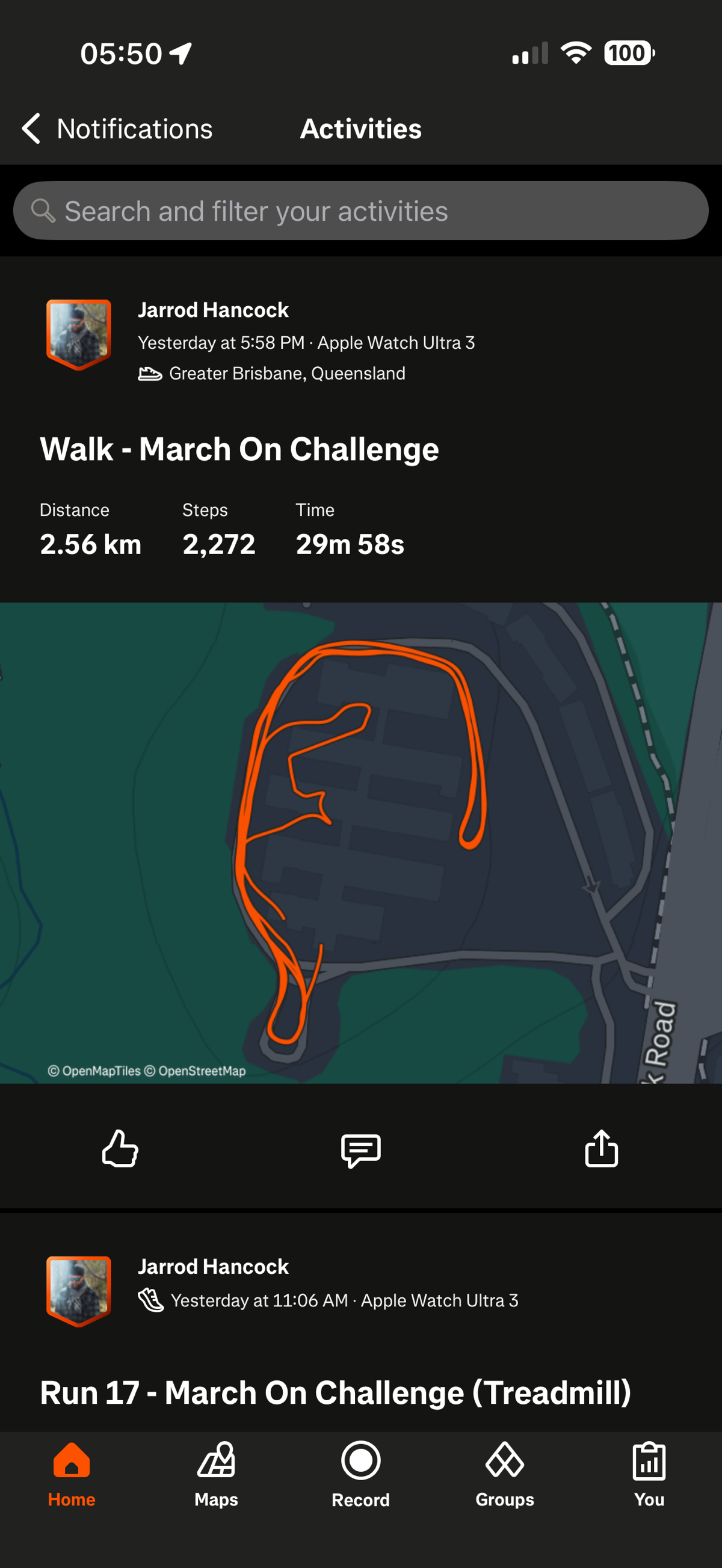This screenshot has height=1568, width=722.
Task: Share the Walk - March On Challenge activity
Action: point(601,1149)
